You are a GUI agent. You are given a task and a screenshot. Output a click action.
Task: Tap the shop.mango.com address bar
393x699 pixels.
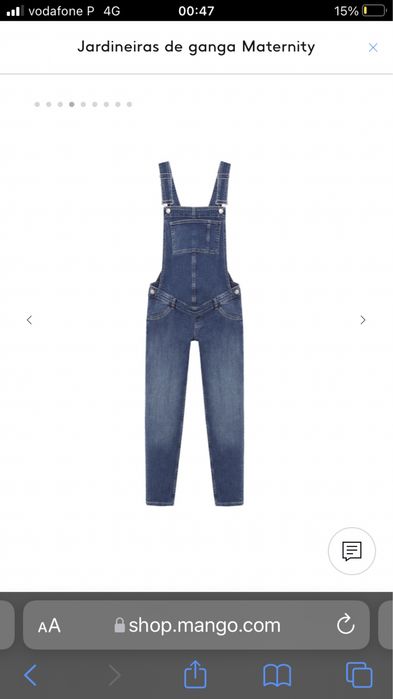tap(196, 625)
